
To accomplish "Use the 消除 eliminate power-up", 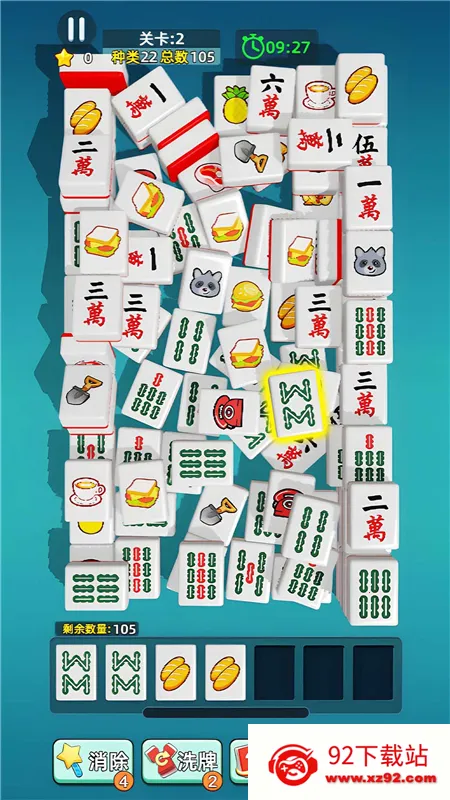I will (x=93, y=761).
